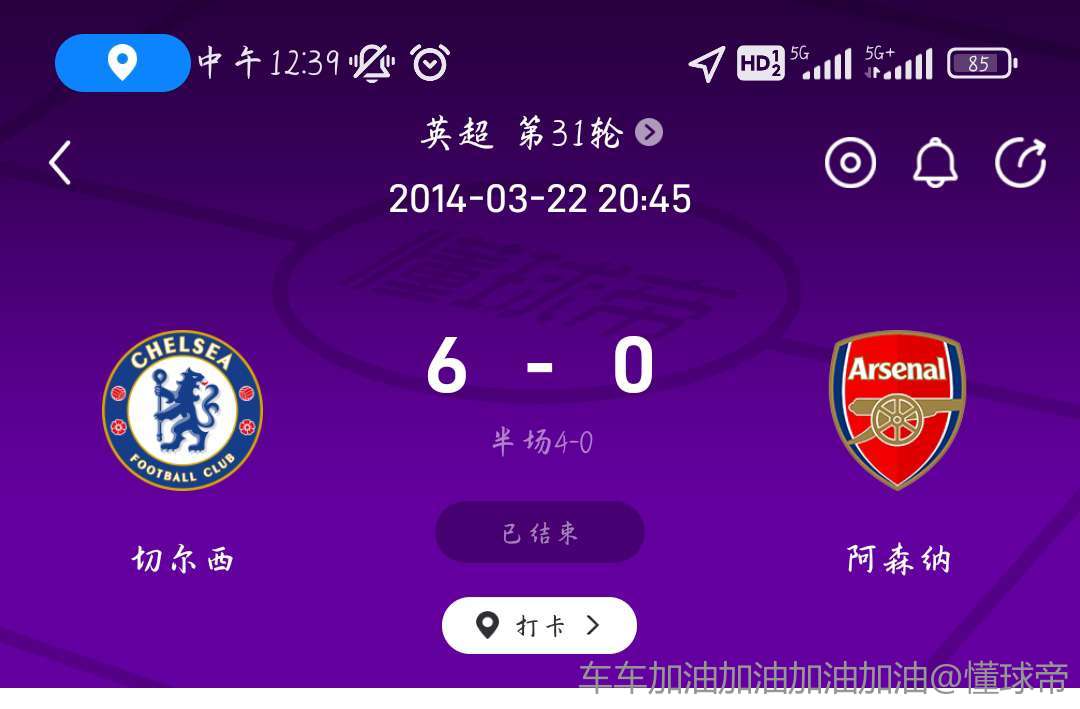
Task: Tap the 打卡 check-in button
Action: click(539, 626)
